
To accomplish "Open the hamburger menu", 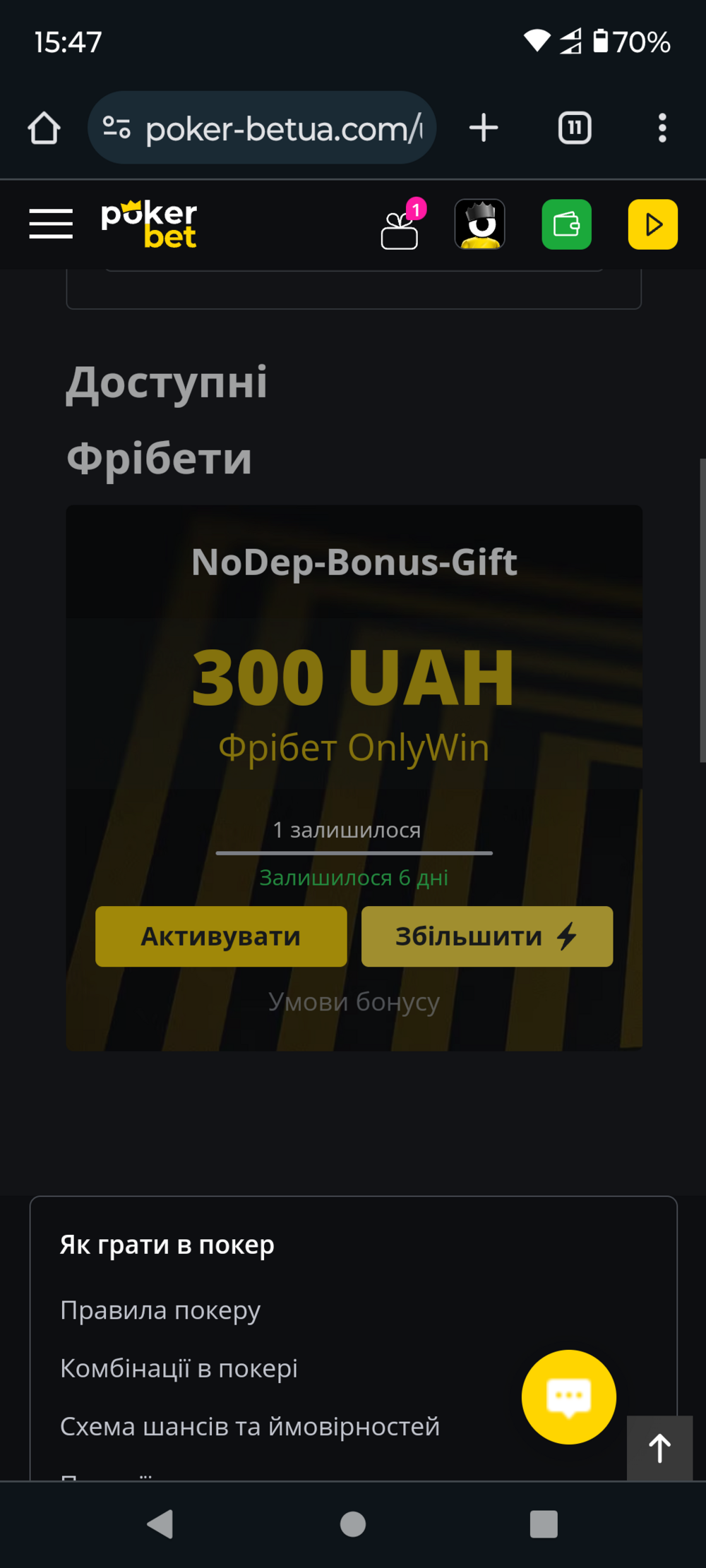I will (51, 224).
